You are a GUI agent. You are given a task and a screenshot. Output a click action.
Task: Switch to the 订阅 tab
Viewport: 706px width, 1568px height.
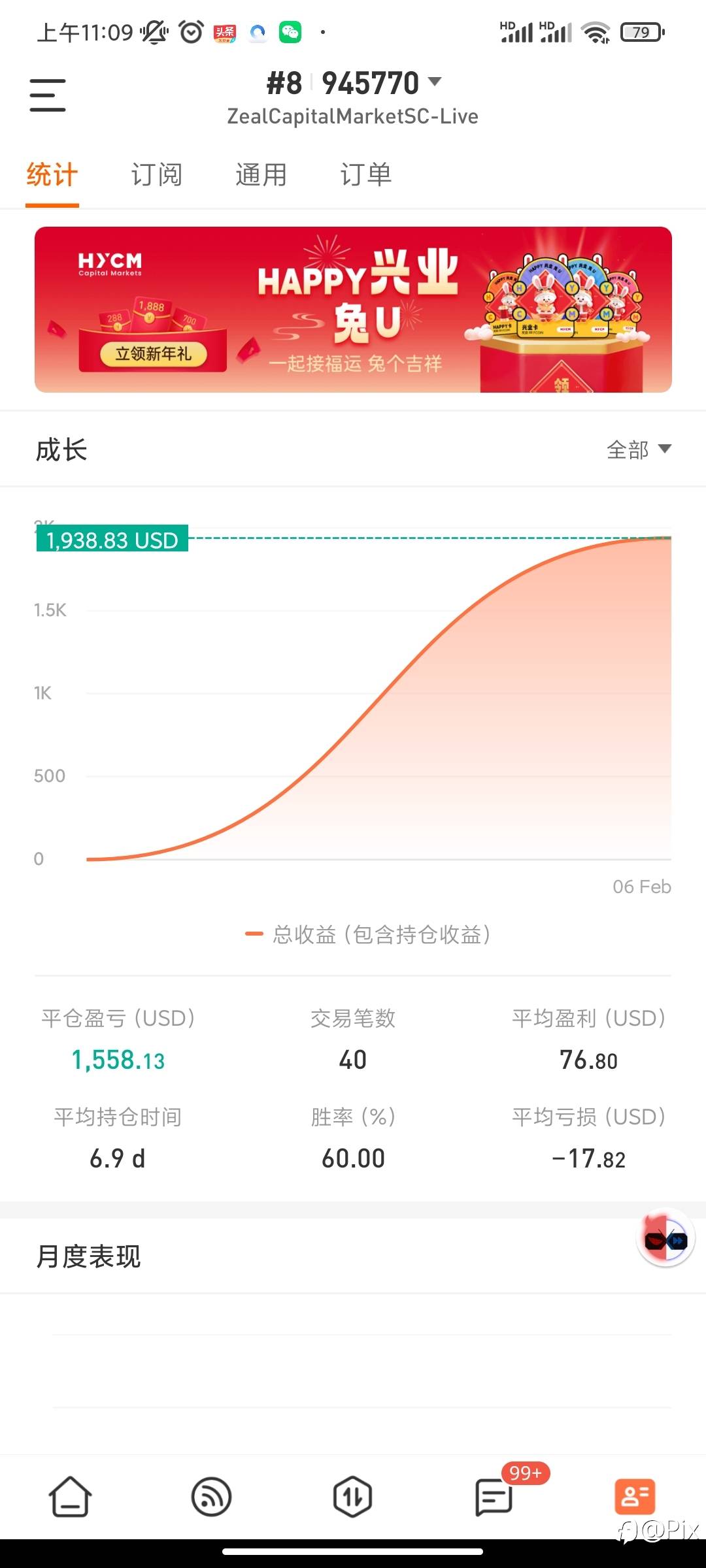click(156, 175)
